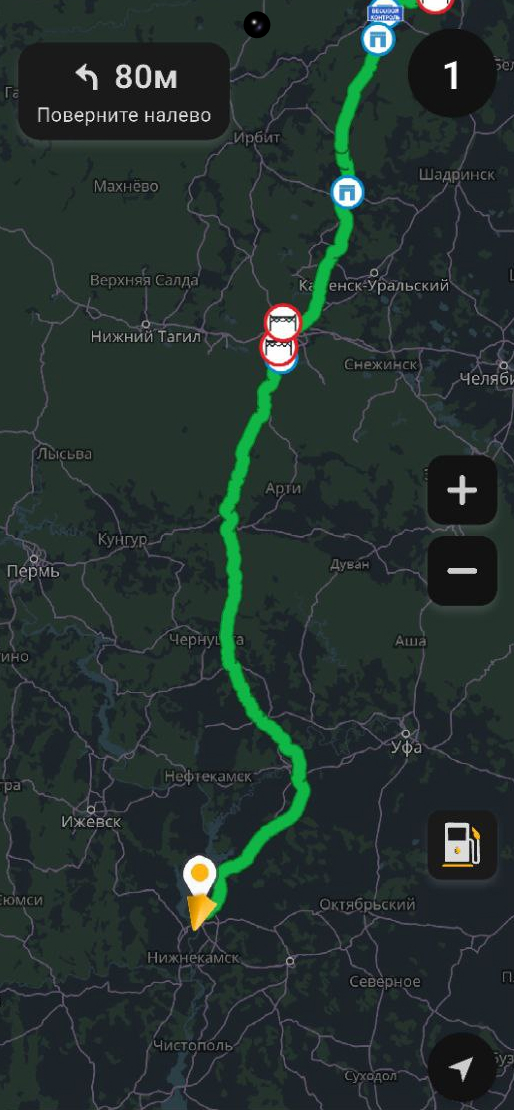514x1110 pixels.
Task: Recenter map with the location arrow
Action: tap(462, 1067)
